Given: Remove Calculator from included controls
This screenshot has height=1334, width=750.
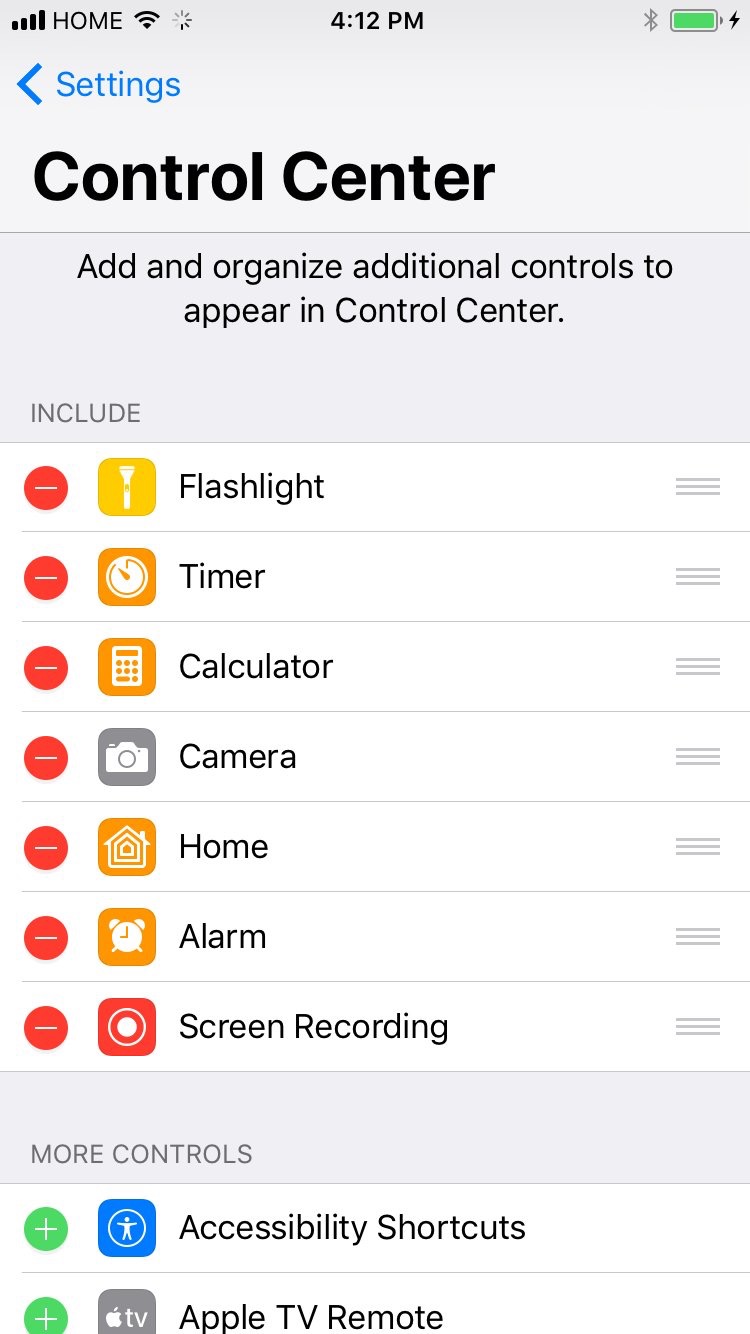Looking at the screenshot, I should pos(46,668).
